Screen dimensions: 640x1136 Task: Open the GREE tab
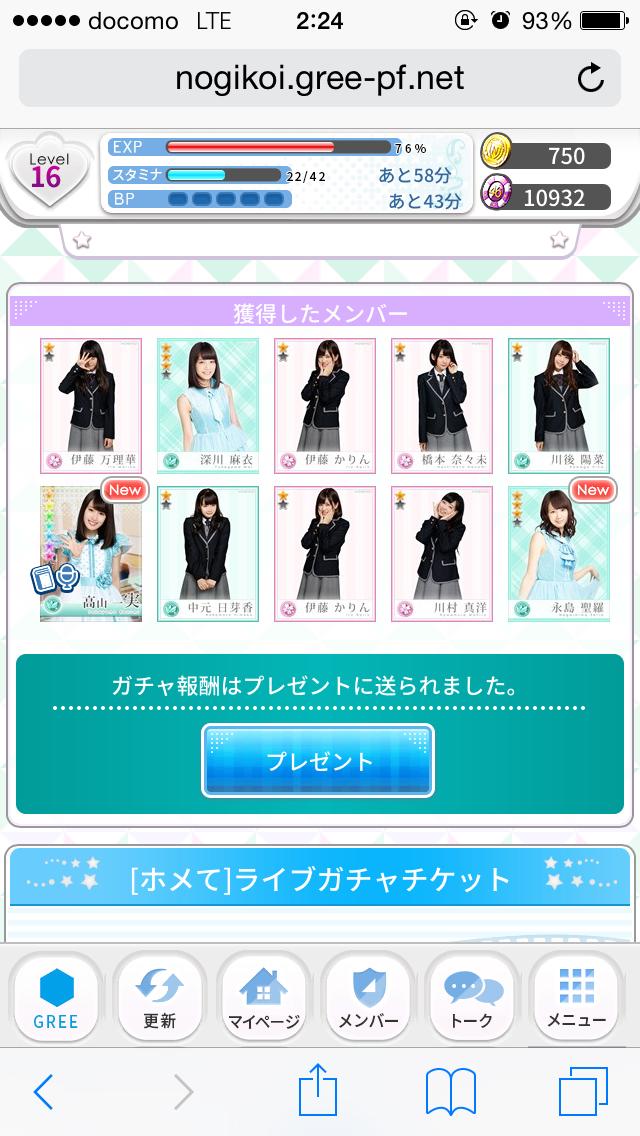pos(56,997)
